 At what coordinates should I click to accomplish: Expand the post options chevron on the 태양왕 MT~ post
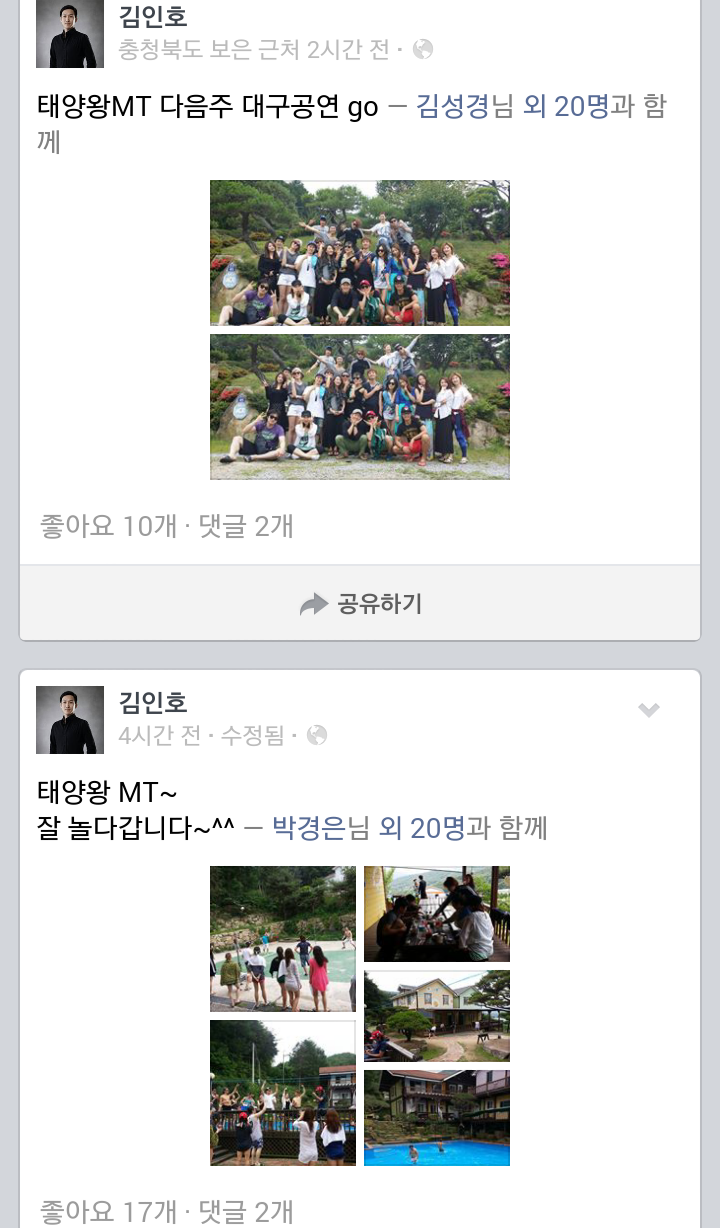click(x=648, y=710)
